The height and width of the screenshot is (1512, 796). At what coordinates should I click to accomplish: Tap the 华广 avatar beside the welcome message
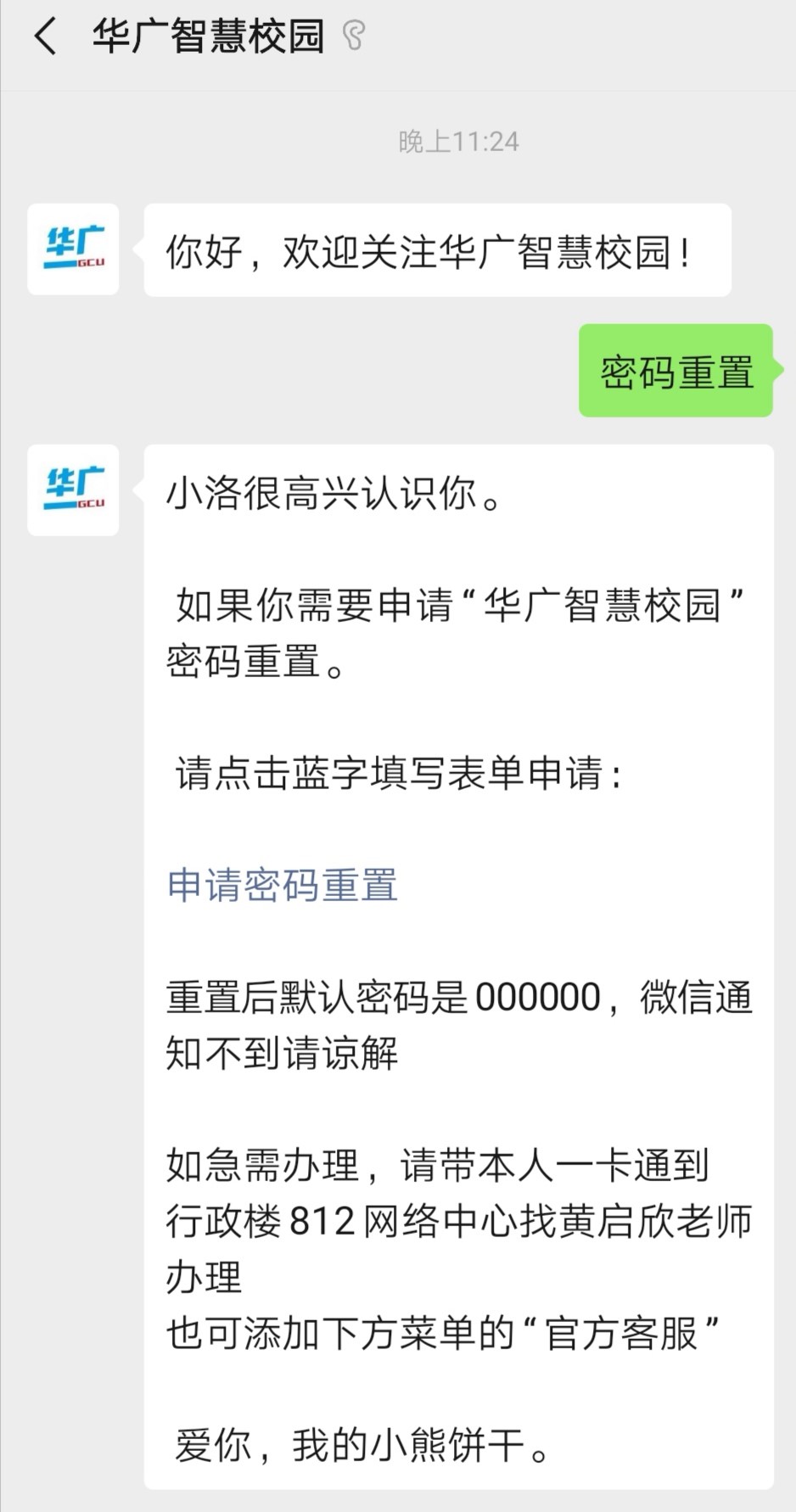coord(74,249)
